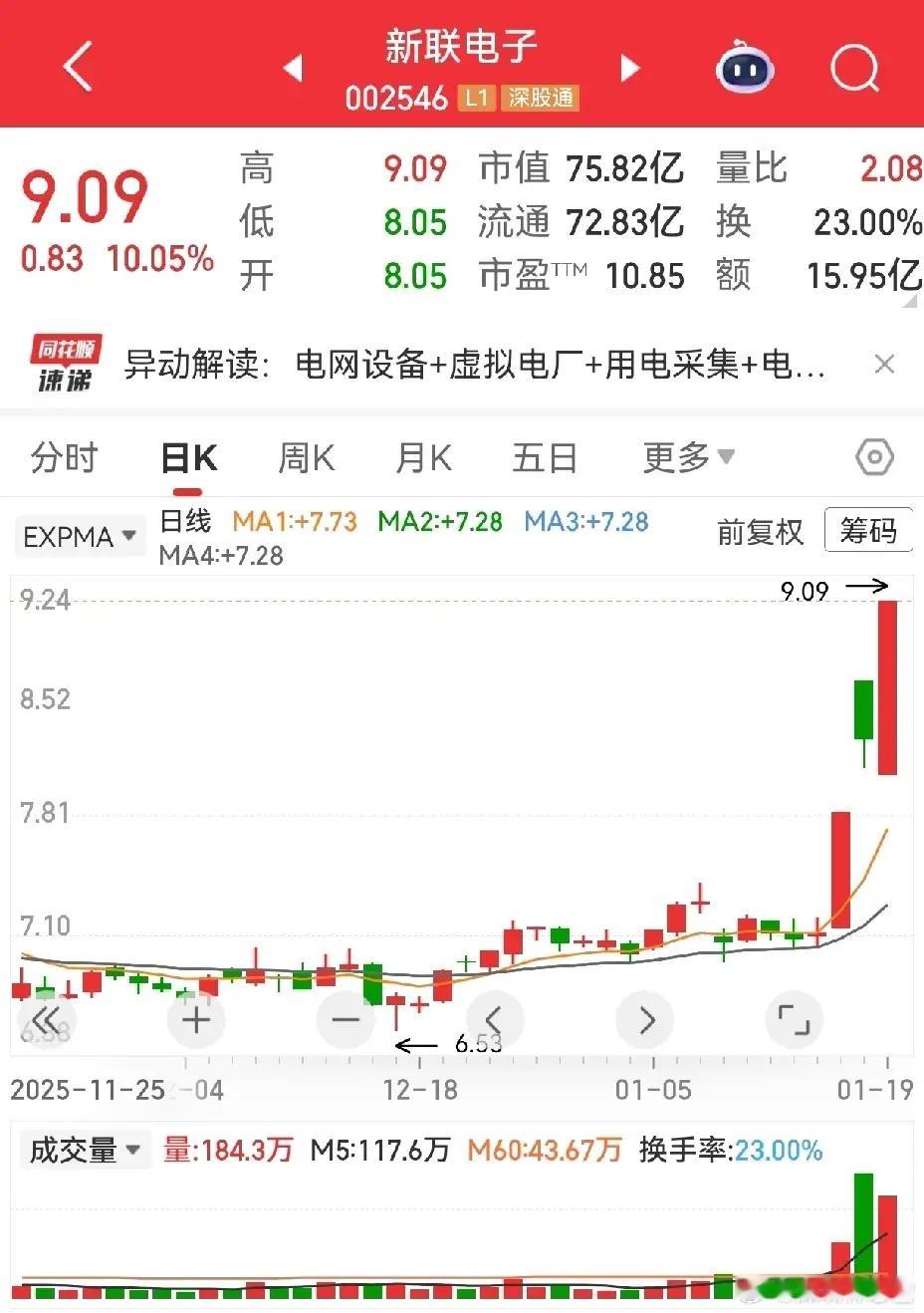
Task: Open search with the magnifier icon
Action: click(853, 68)
